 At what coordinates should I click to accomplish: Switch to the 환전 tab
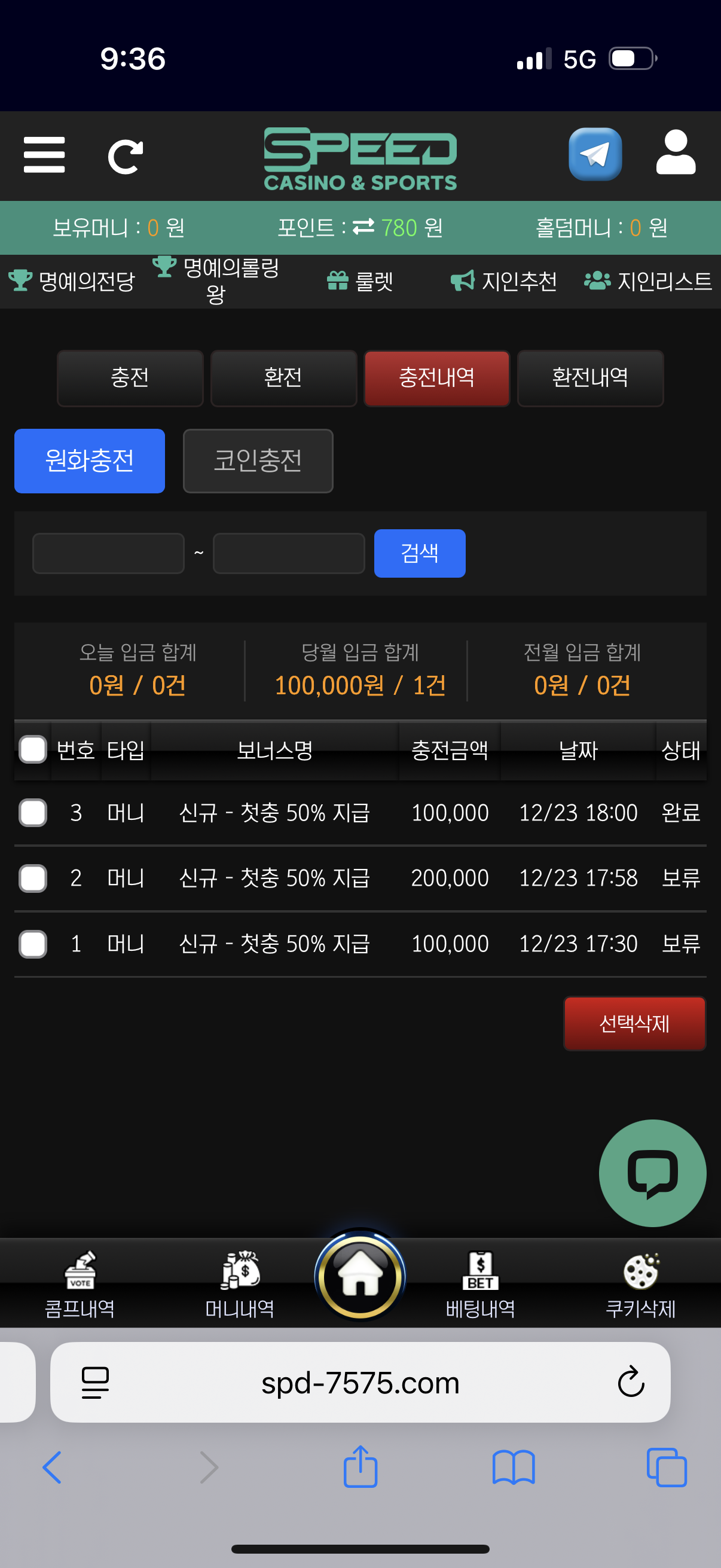coord(283,378)
